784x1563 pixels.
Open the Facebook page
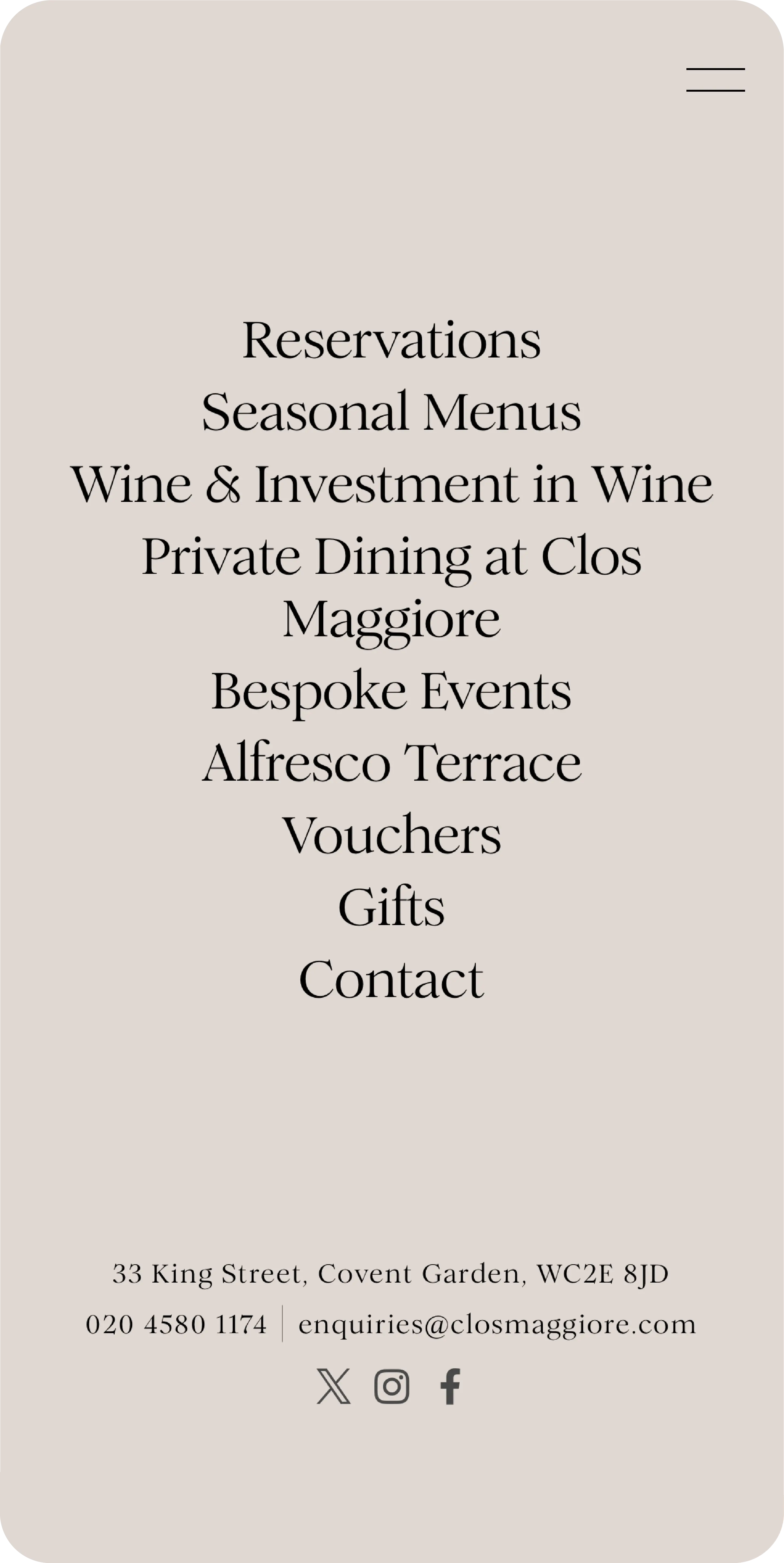pyautogui.click(x=450, y=1386)
